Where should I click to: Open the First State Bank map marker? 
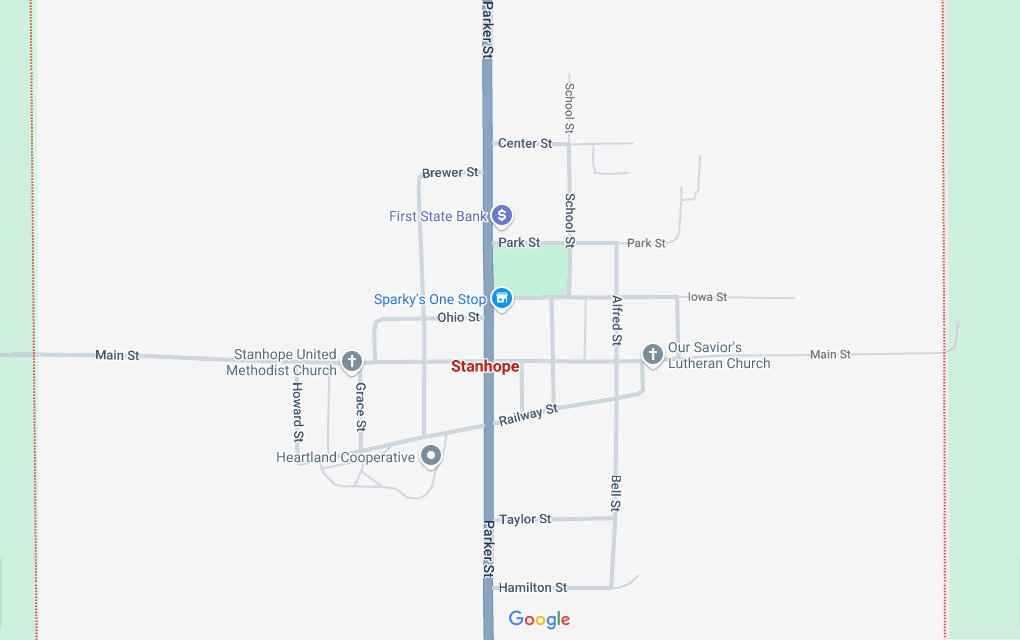click(x=502, y=215)
